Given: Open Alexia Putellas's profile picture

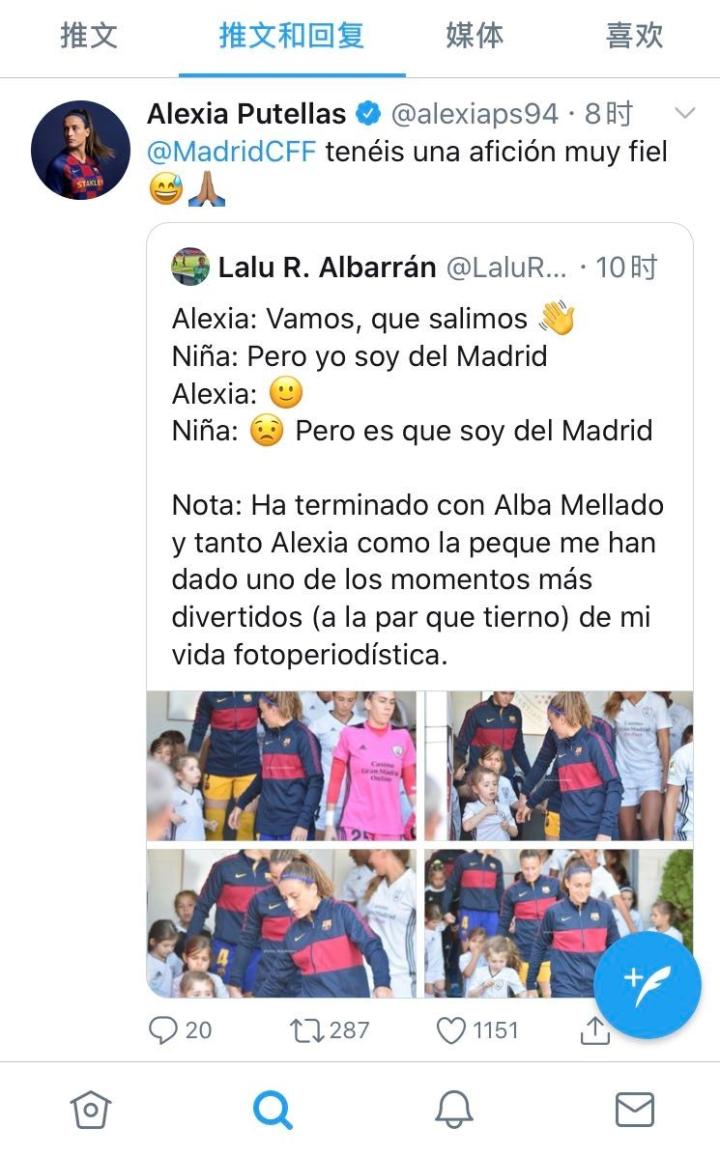Looking at the screenshot, I should (x=80, y=150).
